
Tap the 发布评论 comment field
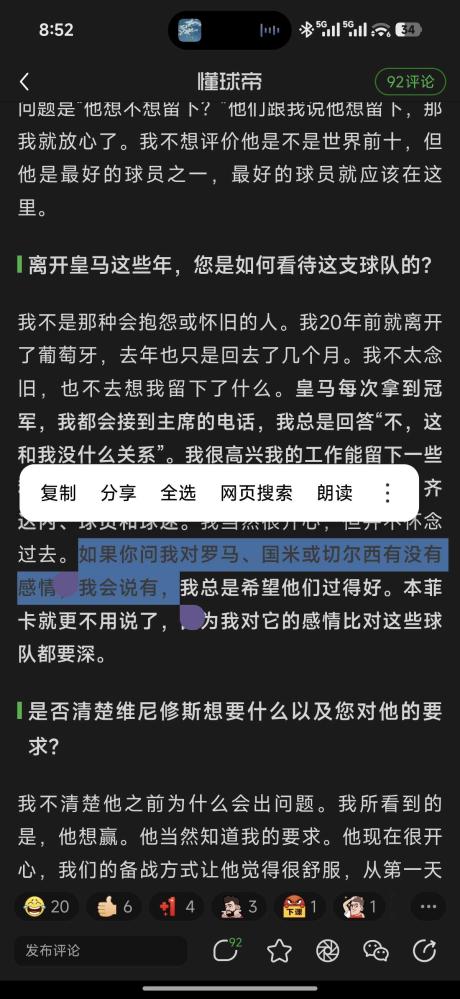click(102, 951)
